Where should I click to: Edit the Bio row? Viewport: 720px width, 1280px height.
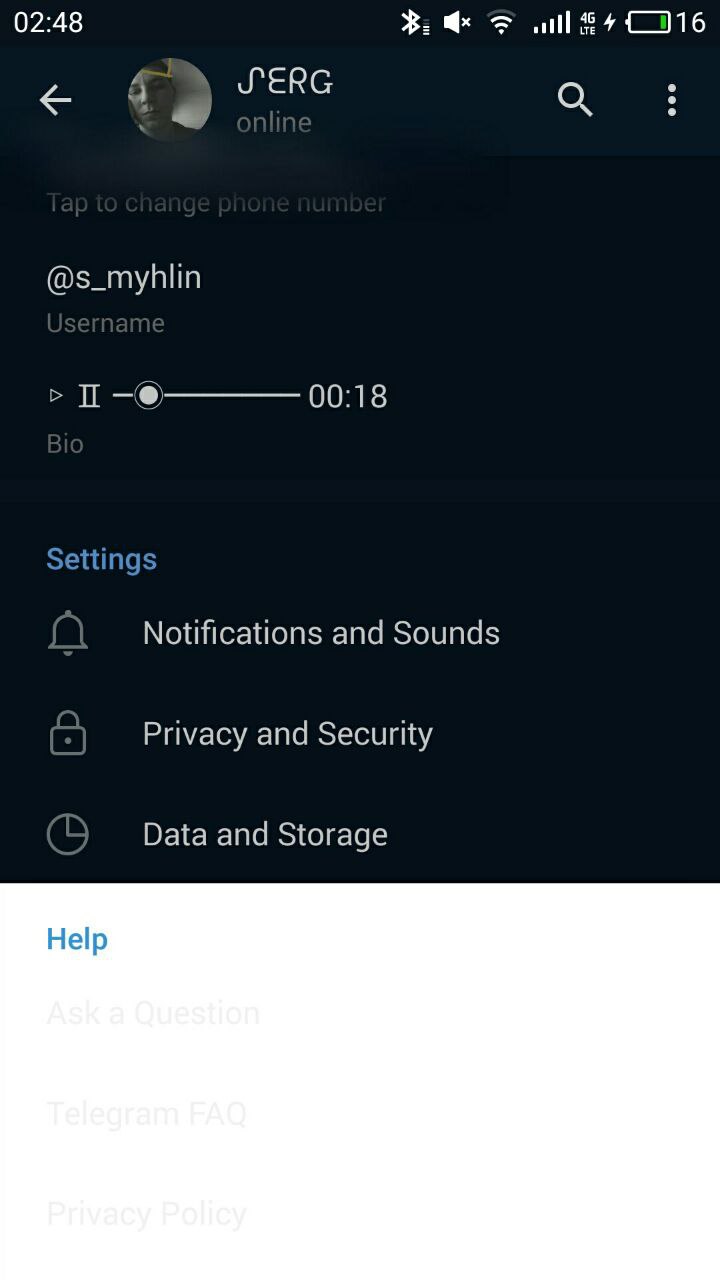(216, 413)
